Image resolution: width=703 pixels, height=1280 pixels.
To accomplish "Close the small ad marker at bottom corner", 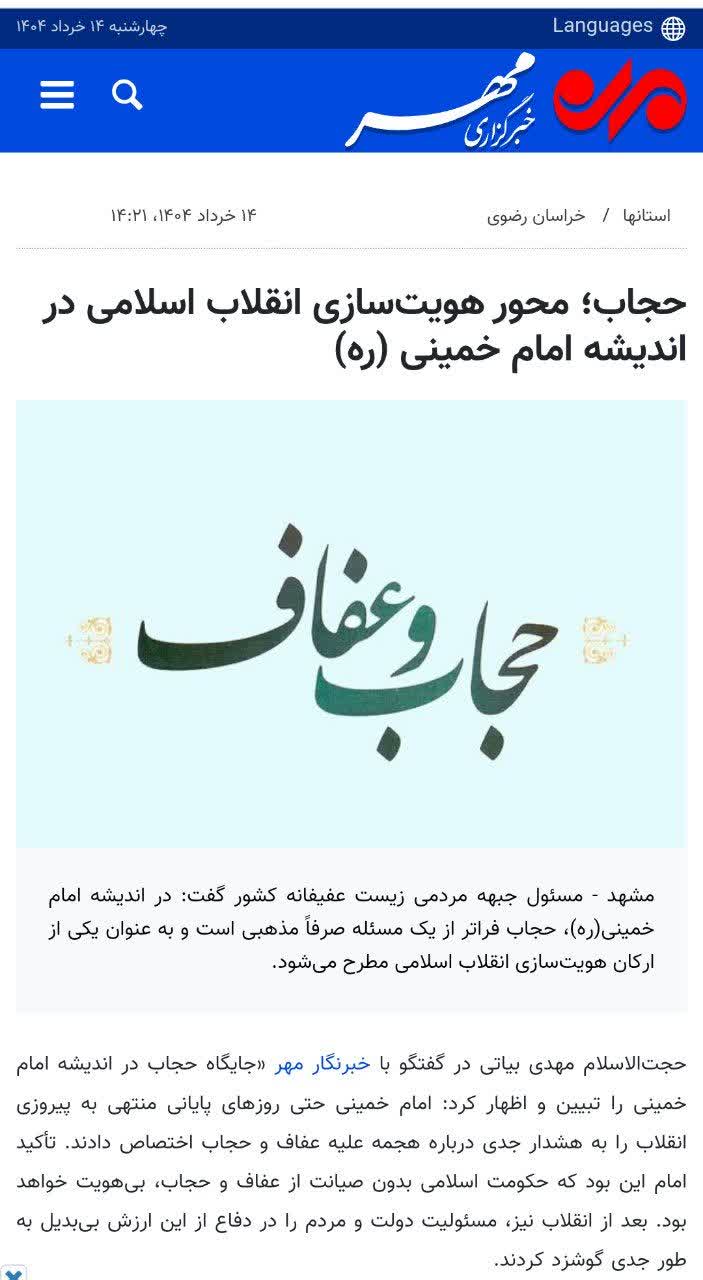I will pyautogui.click(x=13, y=1272).
